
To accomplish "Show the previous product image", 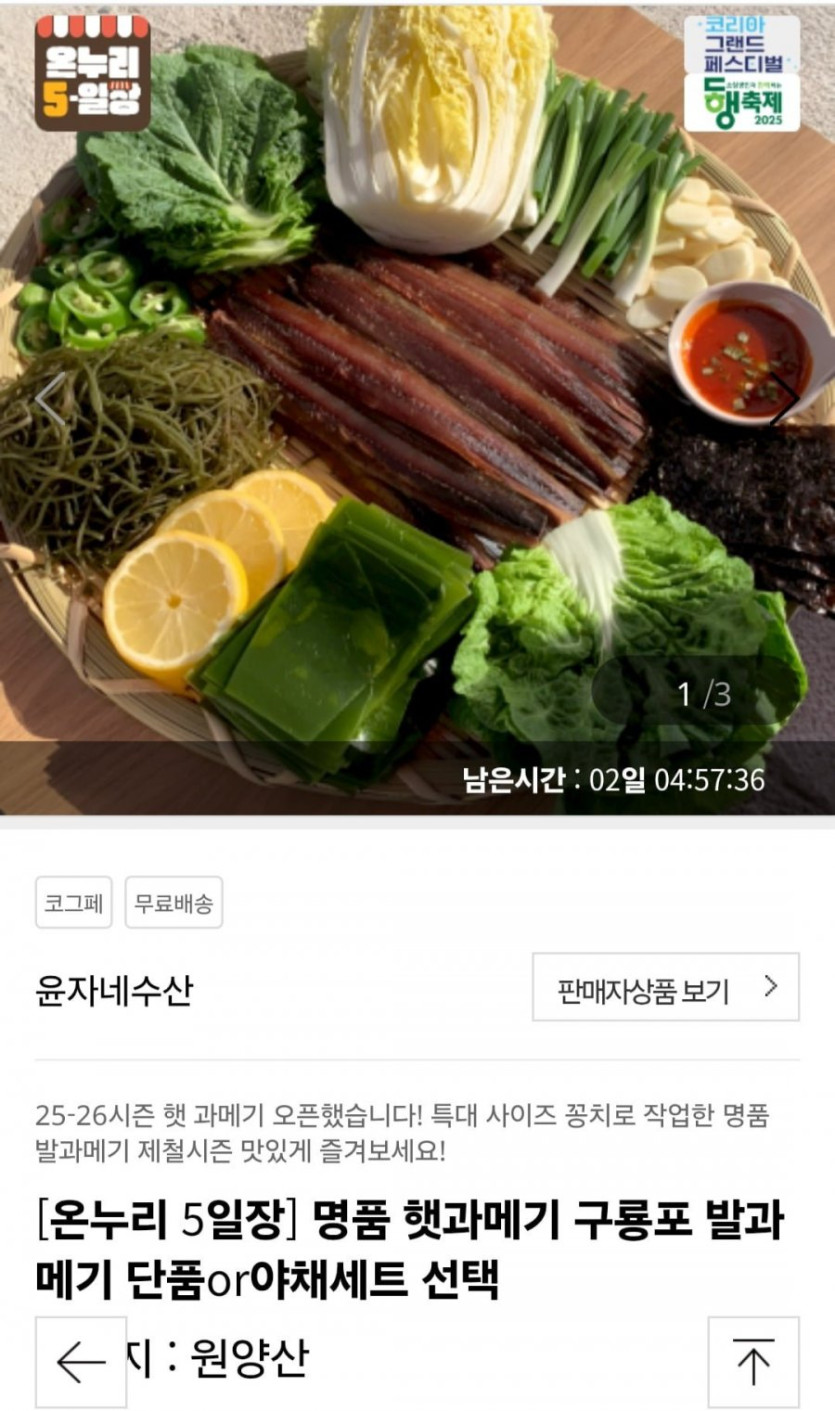I will (49, 399).
